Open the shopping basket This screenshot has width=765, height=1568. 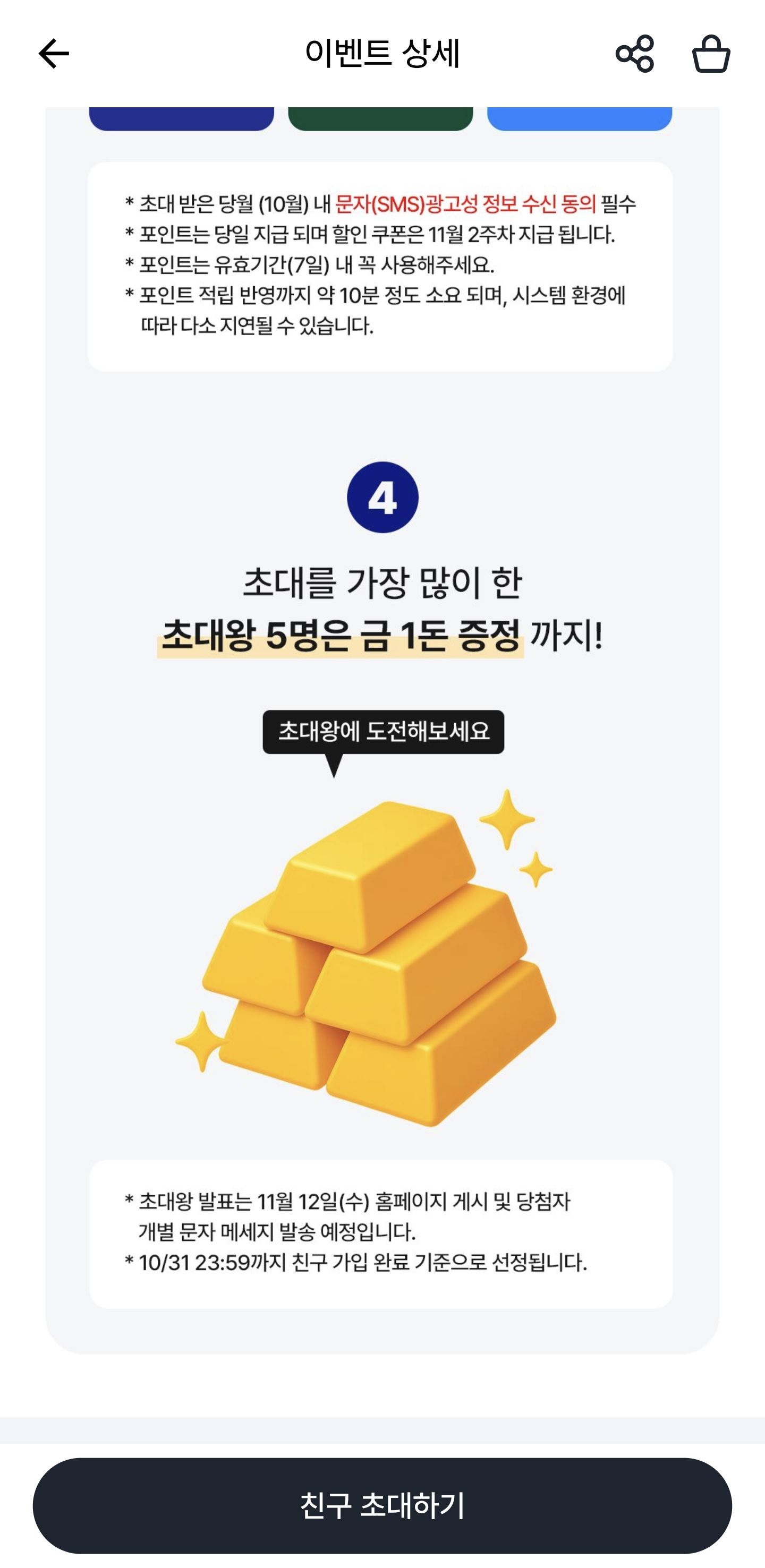tap(711, 54)
